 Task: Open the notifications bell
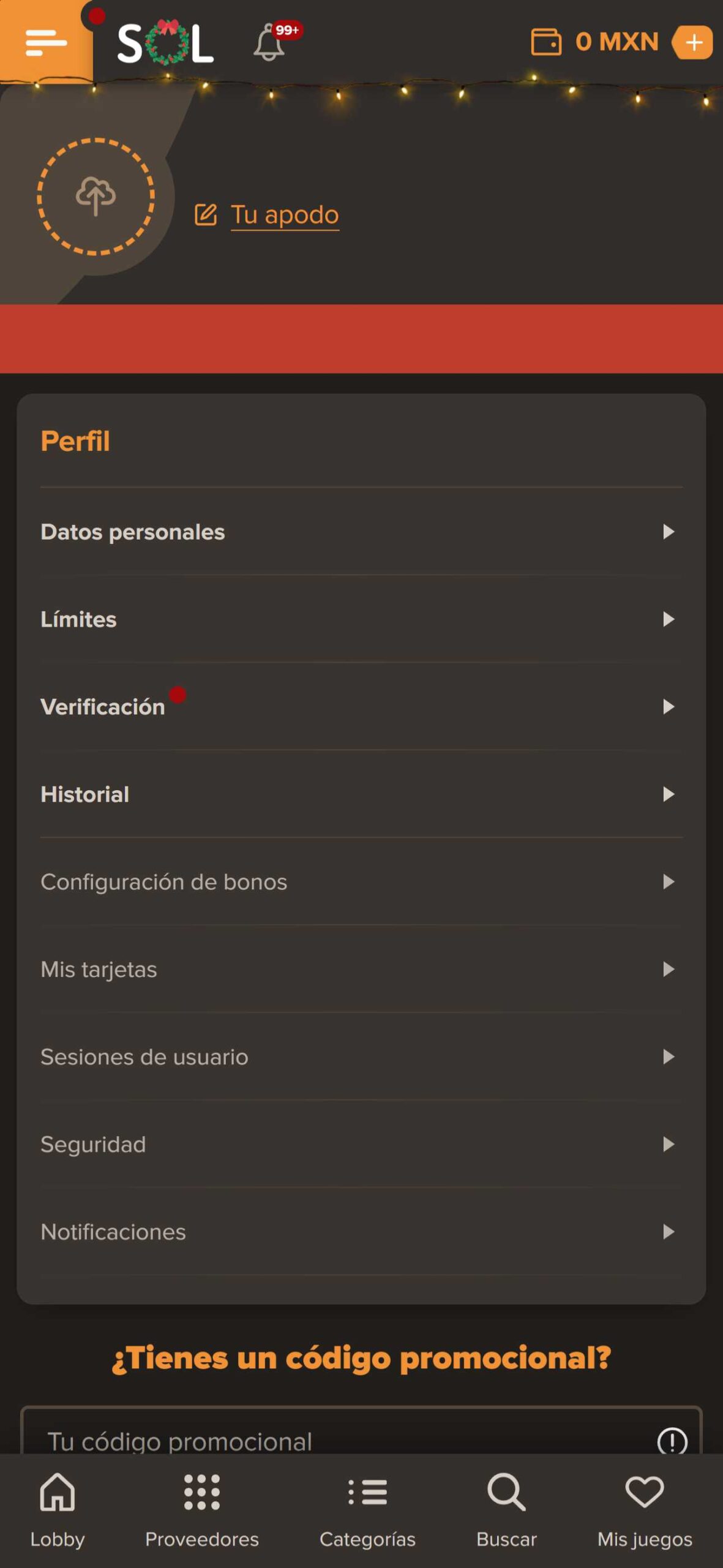point(269,43)
